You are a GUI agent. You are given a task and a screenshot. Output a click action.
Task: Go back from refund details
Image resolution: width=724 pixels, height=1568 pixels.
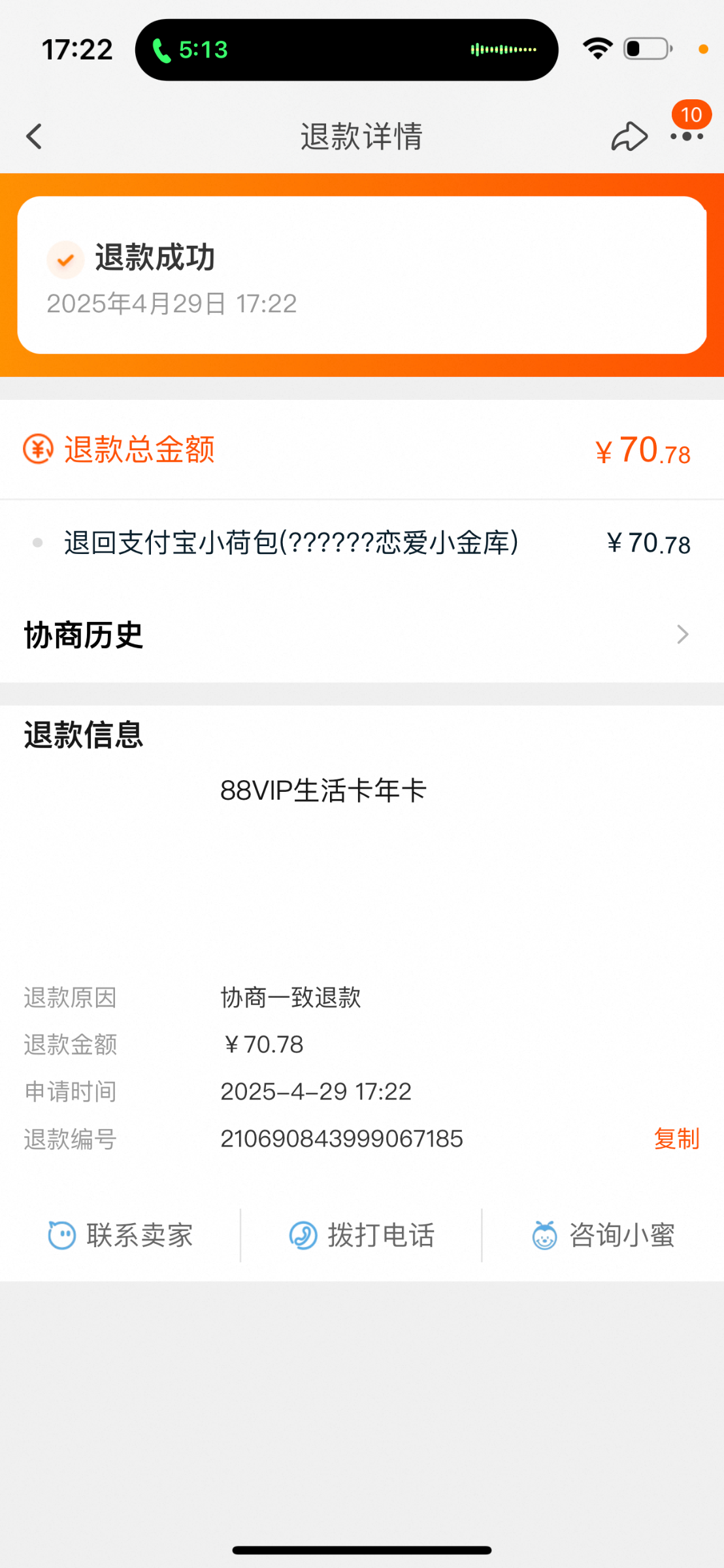pos(34,137)
